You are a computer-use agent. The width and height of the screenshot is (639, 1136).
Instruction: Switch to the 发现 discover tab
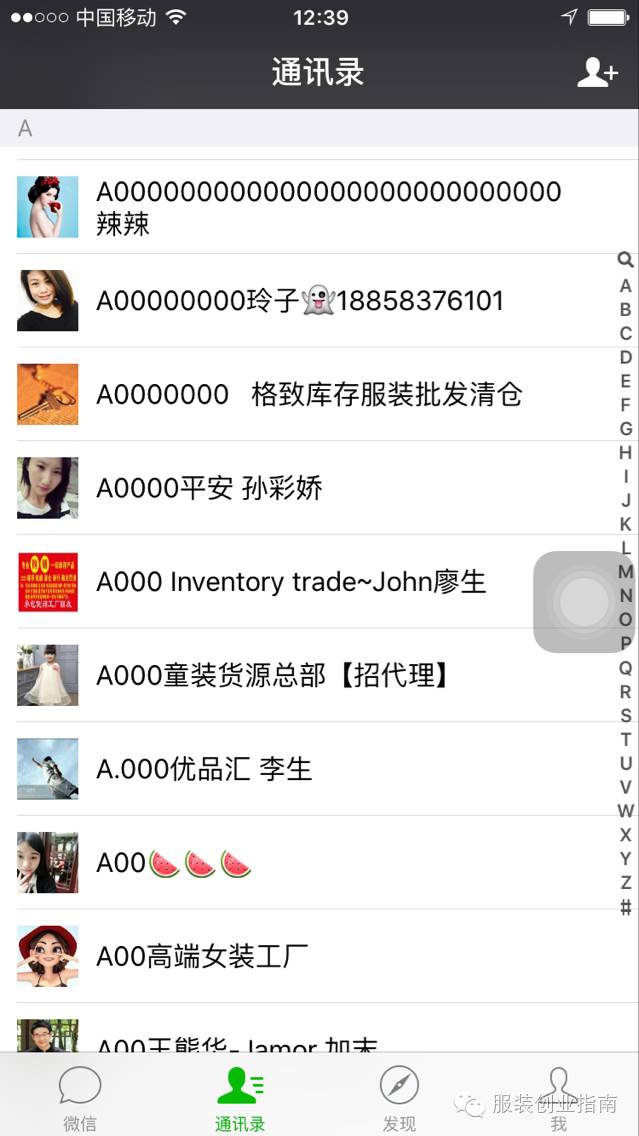click(399, 1098)
